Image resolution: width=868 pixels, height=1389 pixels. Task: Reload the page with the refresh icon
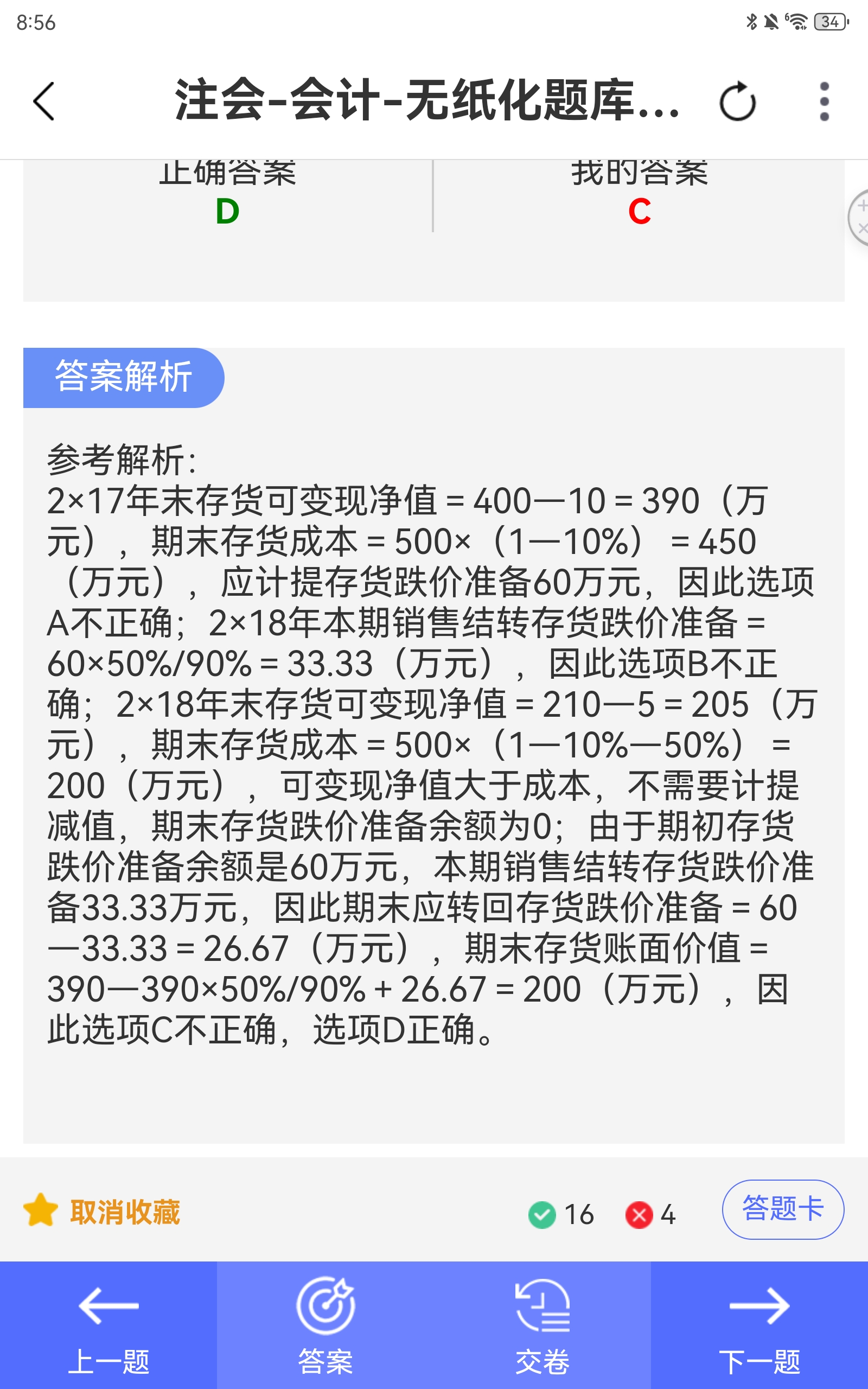click(x=738, y=101)
